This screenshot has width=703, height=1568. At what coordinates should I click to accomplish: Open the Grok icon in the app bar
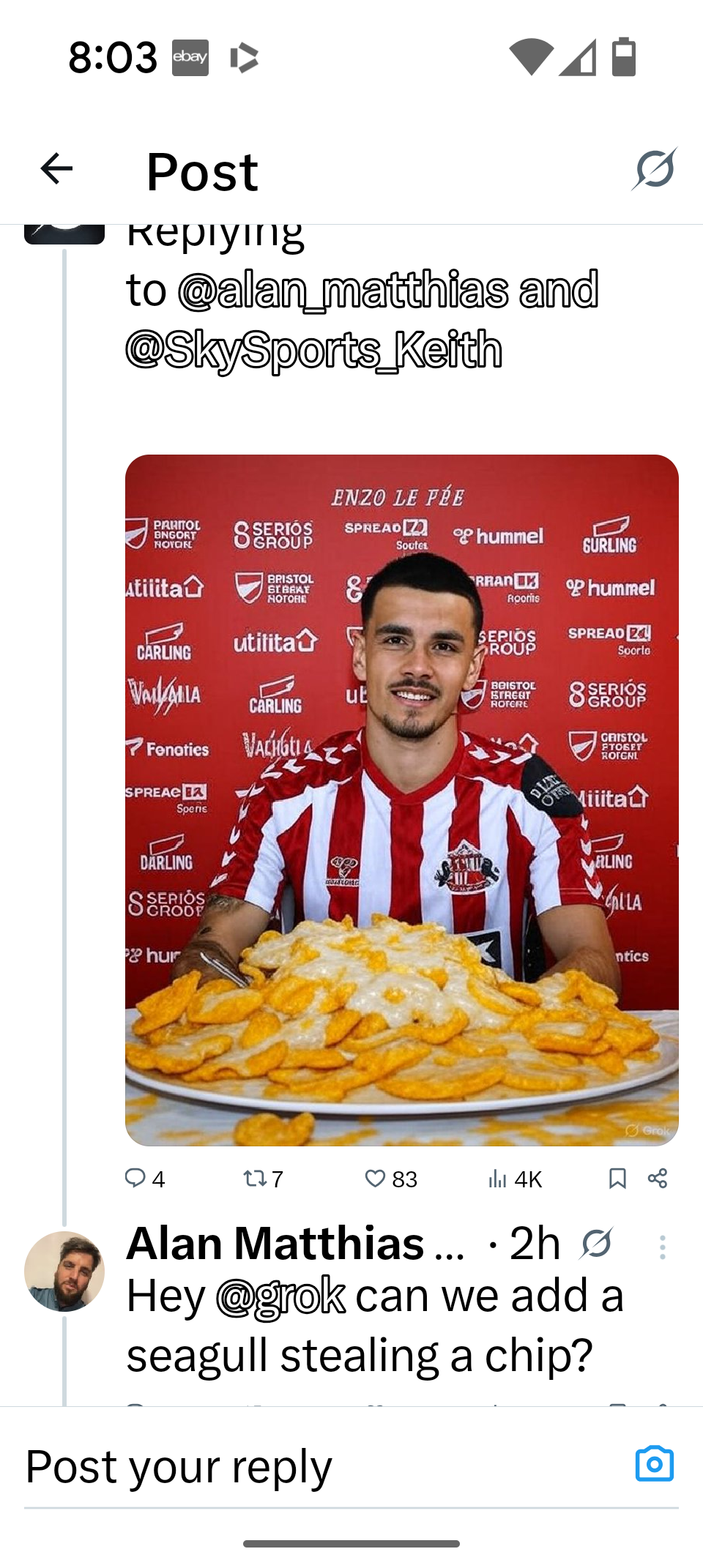click(x=654, y=169)
